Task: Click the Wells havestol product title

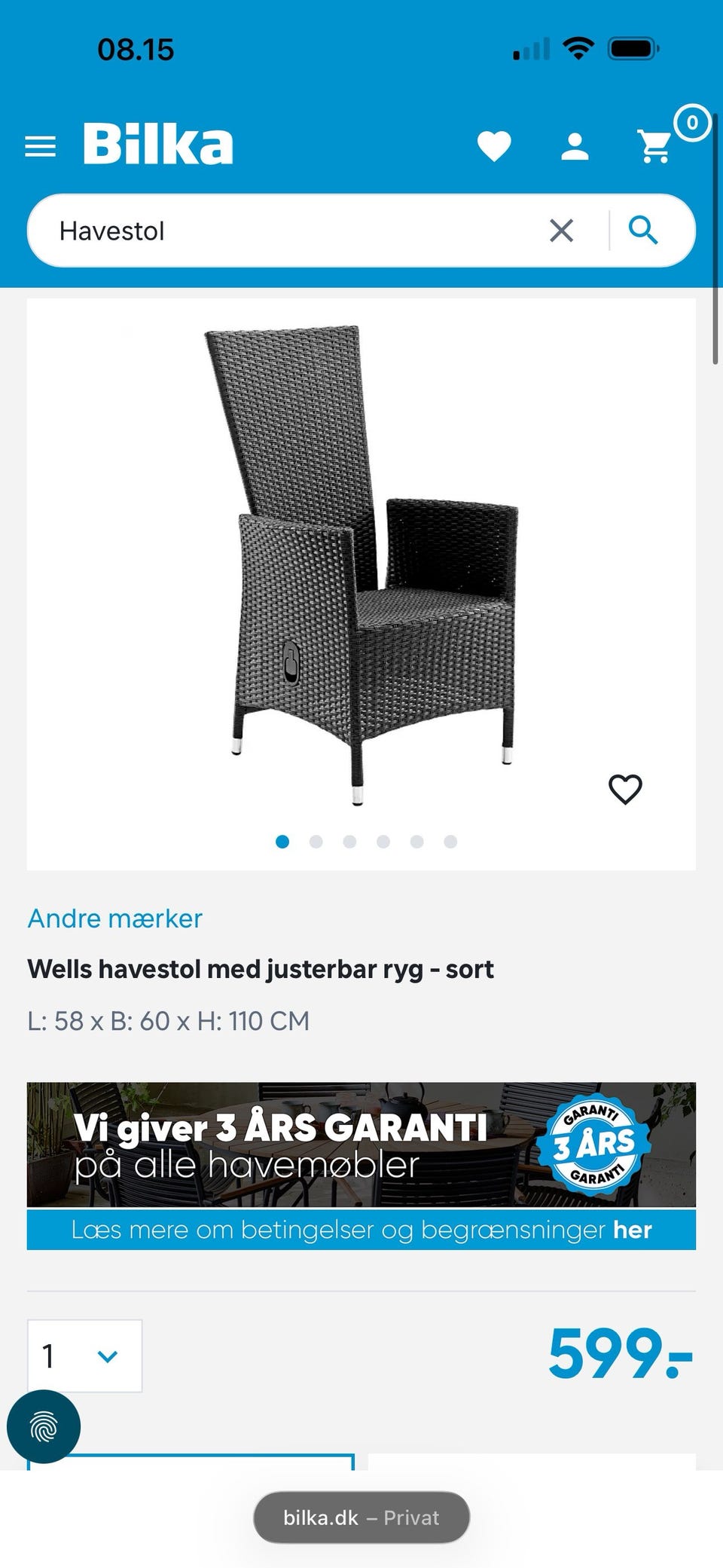Action: 261,969
